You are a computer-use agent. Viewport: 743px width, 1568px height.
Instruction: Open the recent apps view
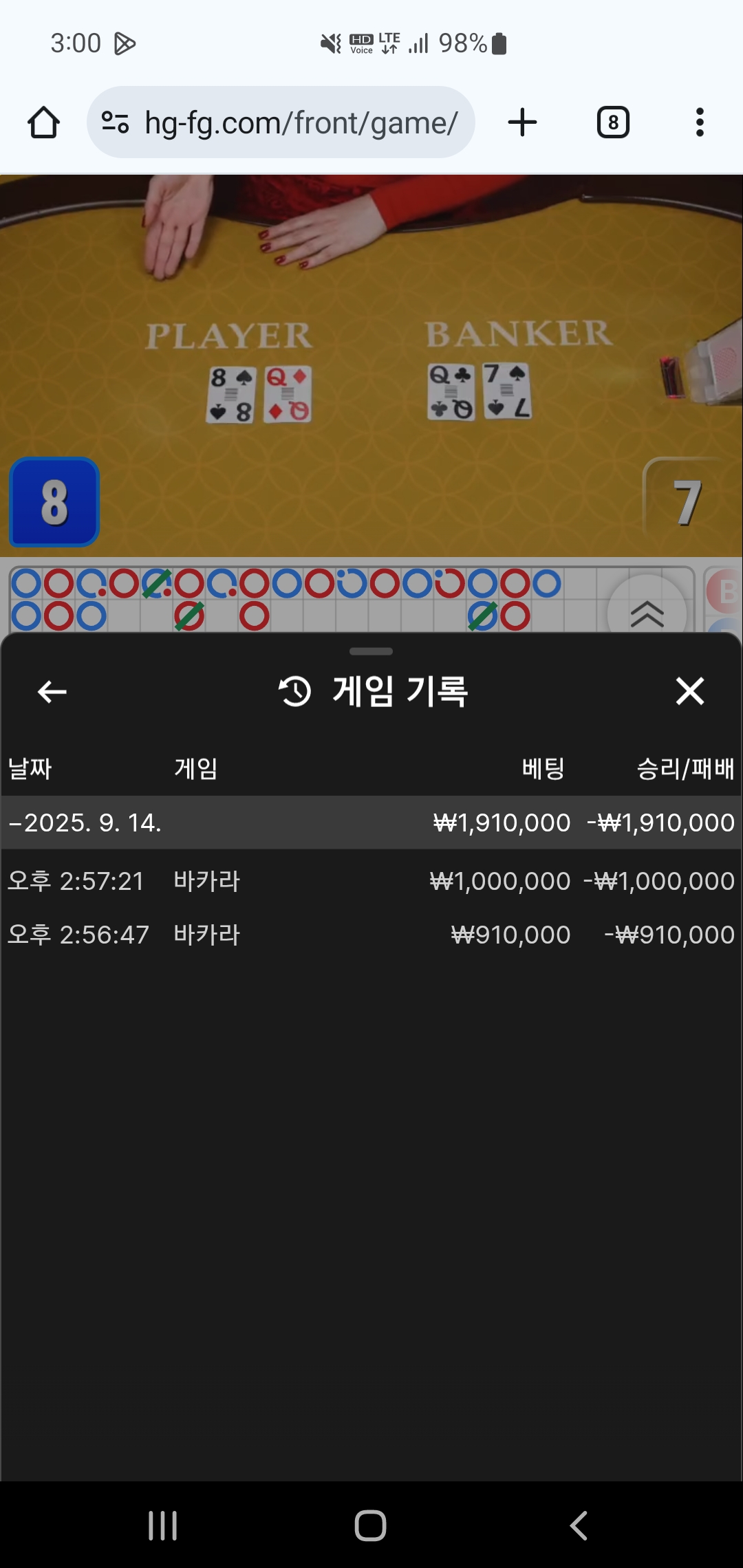pos(163,1525)
